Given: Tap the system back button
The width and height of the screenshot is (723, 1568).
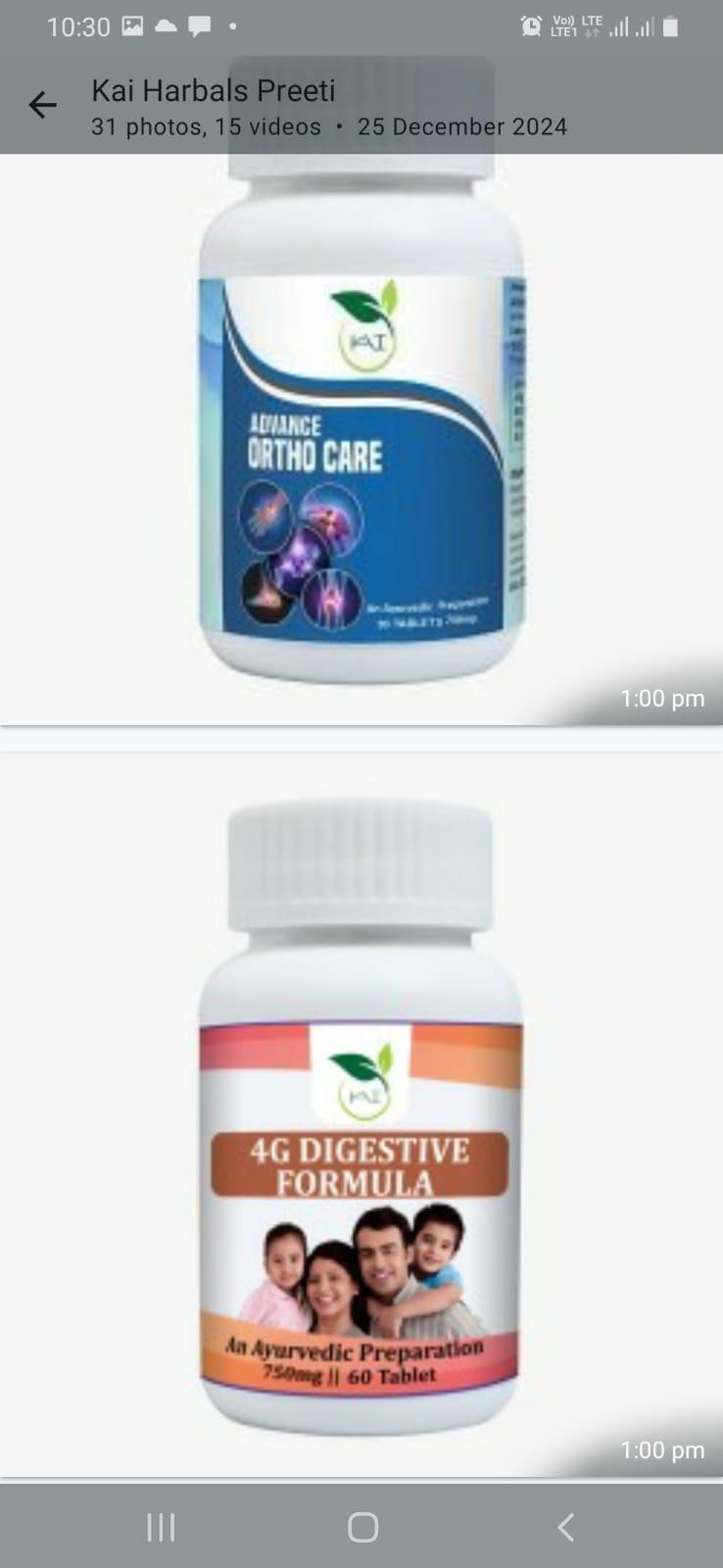Looking at the screenshot, I should (565, 1527).
